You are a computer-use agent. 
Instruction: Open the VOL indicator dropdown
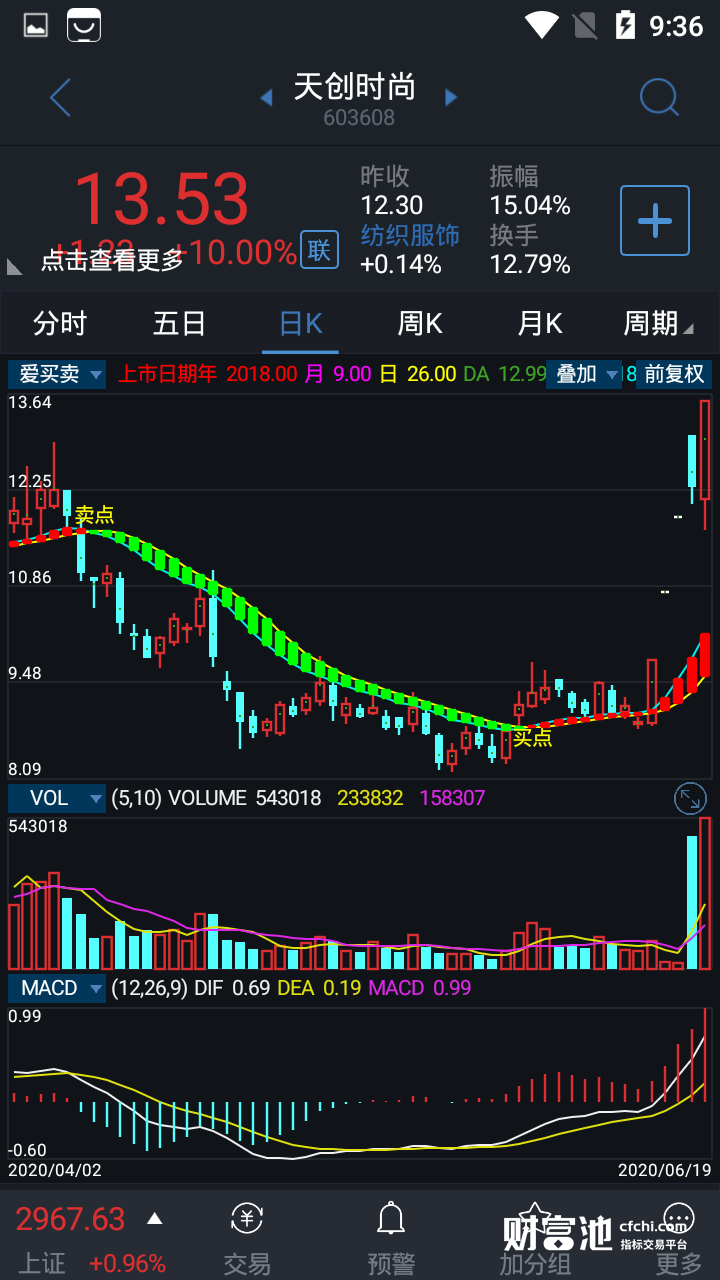click(x=58, y=798)
